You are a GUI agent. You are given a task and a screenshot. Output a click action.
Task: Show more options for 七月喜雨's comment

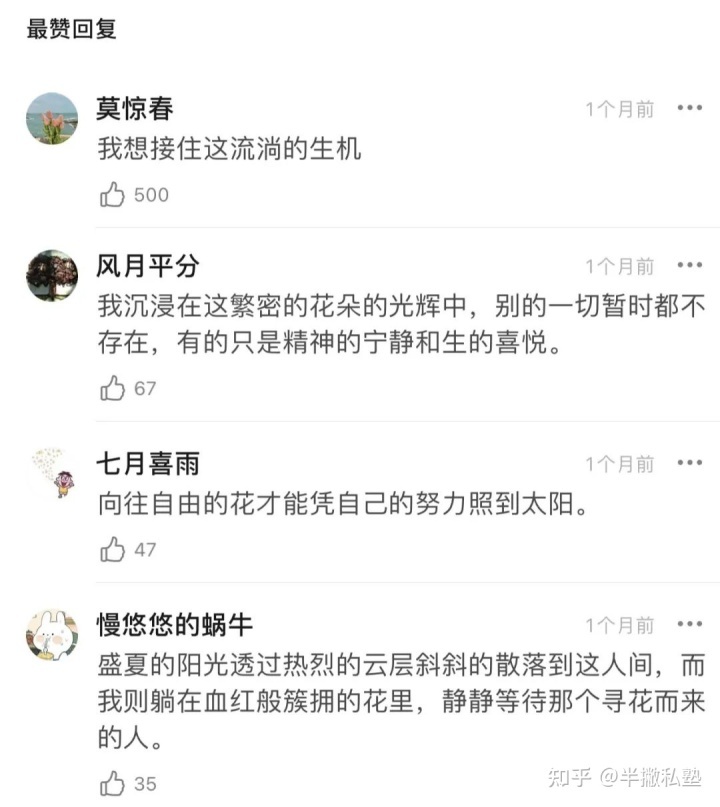click(690, 463)
